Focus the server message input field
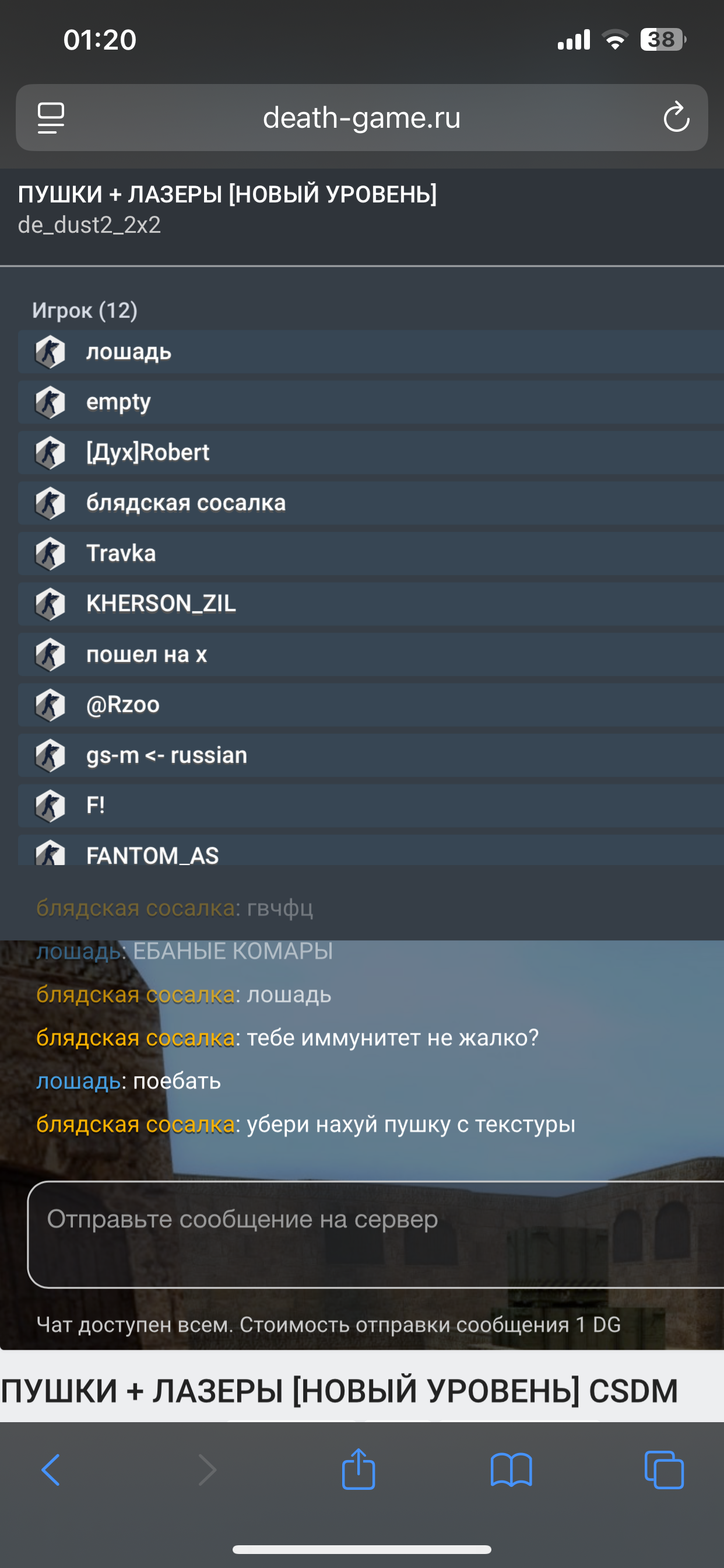The height and width of the screenshot is (1568, 724). (x=375, y=1234)
